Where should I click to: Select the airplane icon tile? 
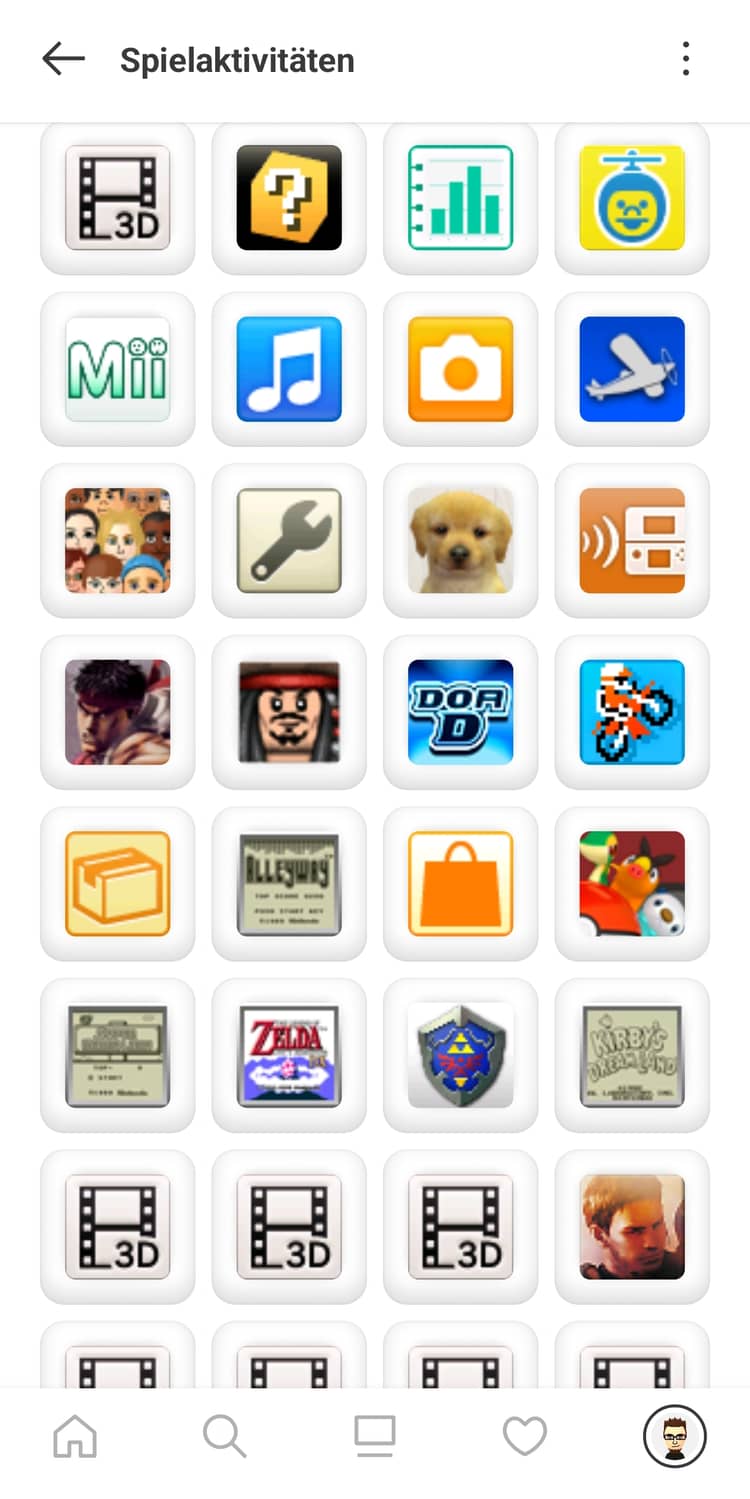pos(632,369)
